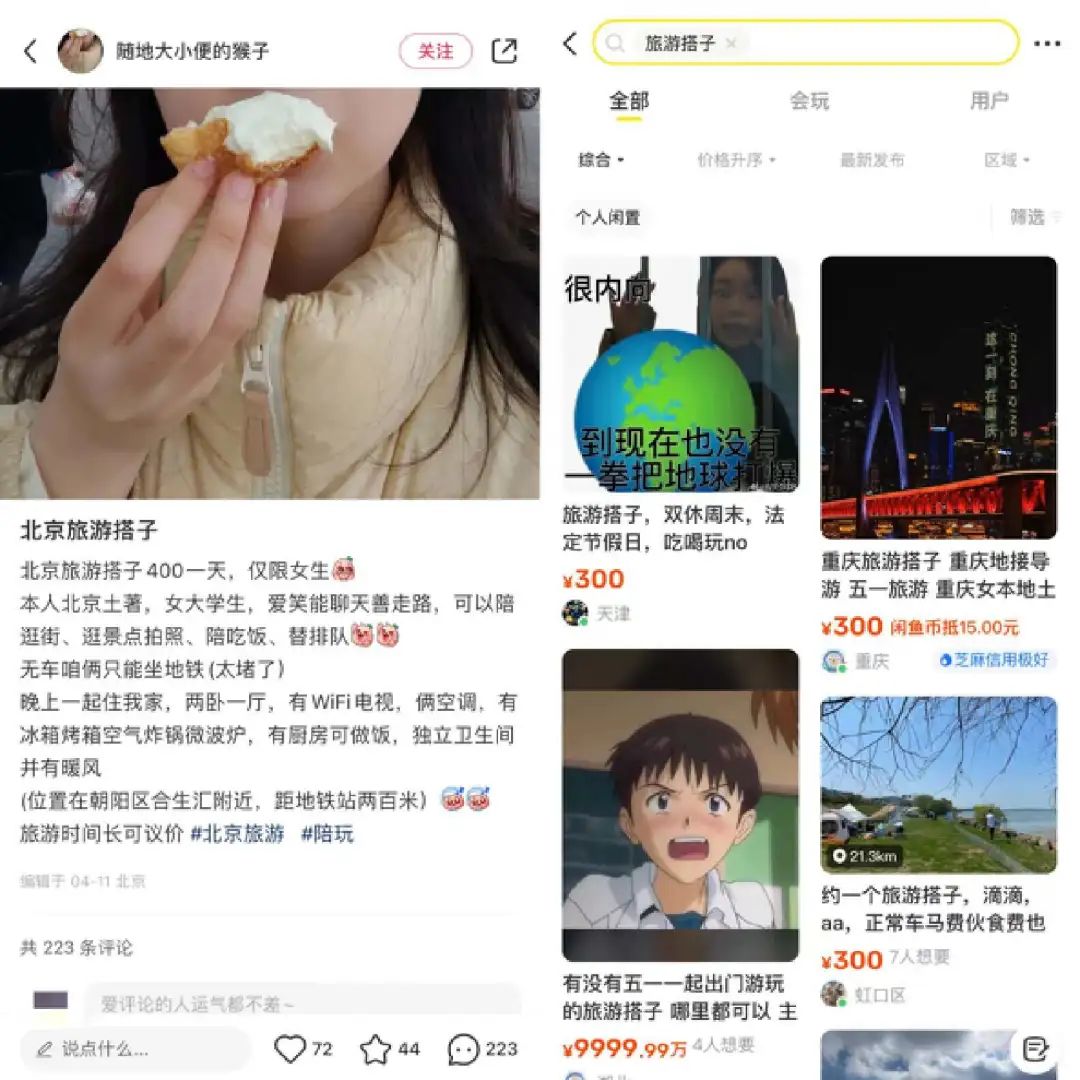This screenshot has height=1080, width=1080.
Task: Open the three-dot overflow menu
Action: 1046,44
